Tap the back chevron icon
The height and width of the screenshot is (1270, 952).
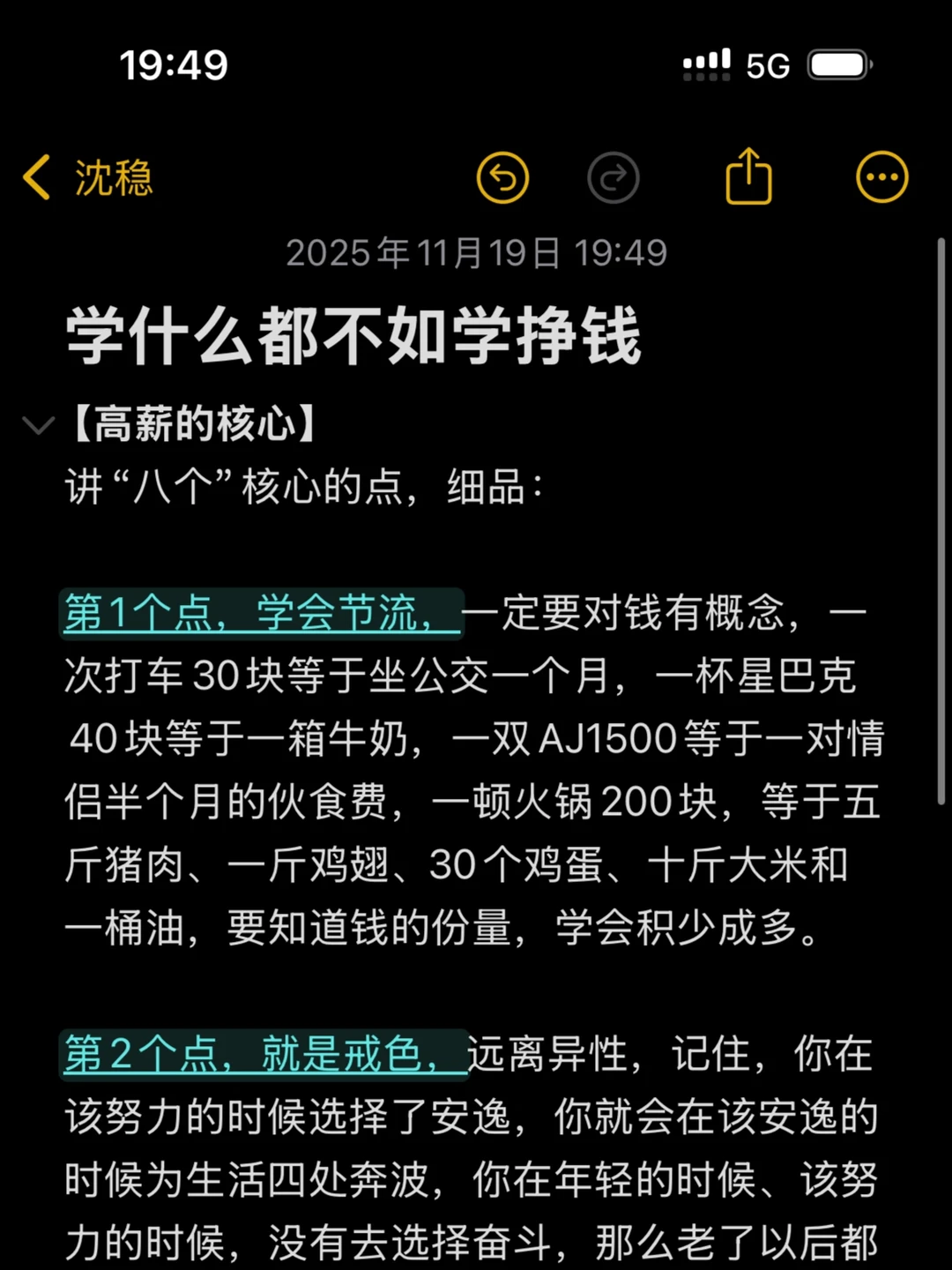click(37, 176)
